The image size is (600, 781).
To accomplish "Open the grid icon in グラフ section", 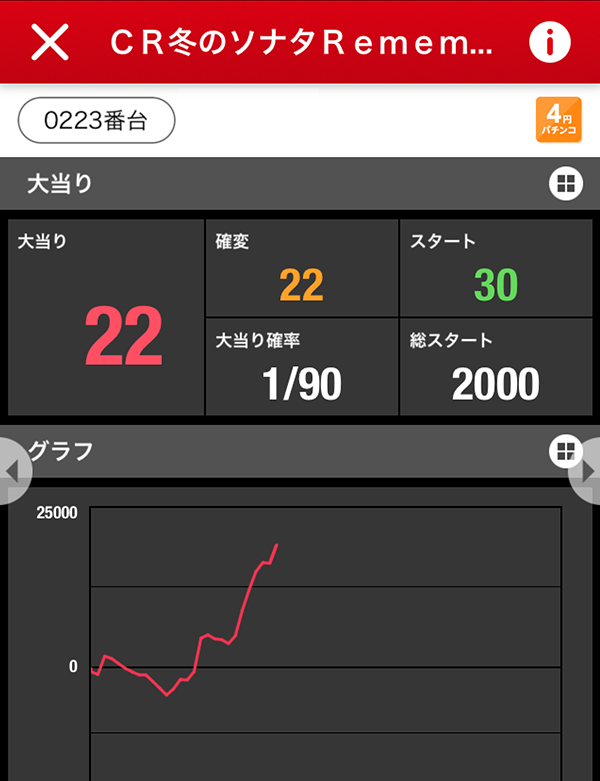I will coord(565,451).
